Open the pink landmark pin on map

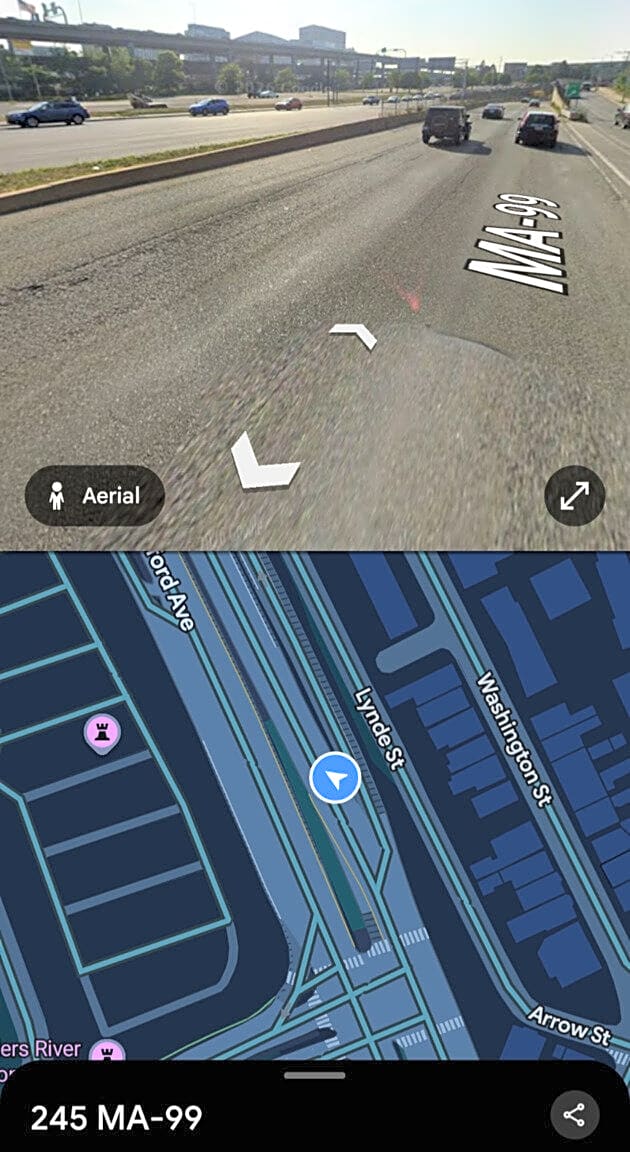(102, 734)
